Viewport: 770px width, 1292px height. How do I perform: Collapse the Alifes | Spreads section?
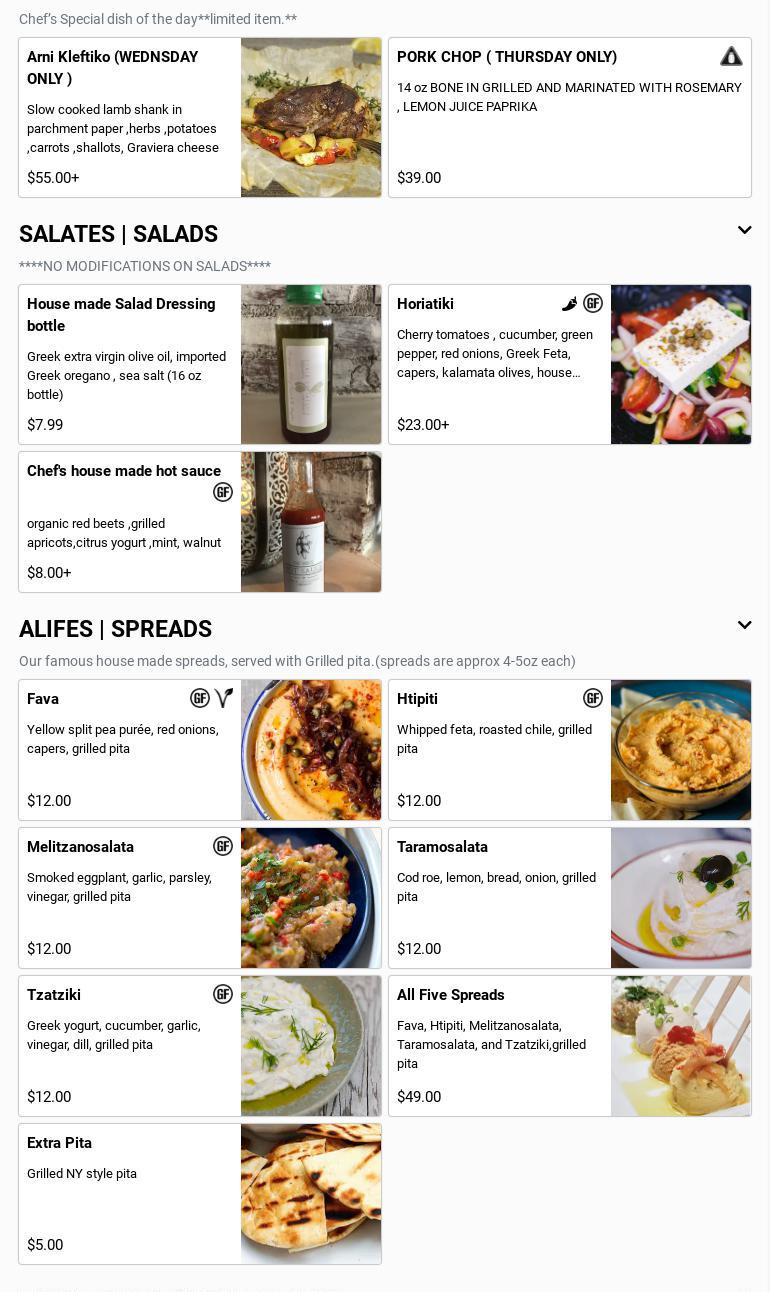coord(744,626)
